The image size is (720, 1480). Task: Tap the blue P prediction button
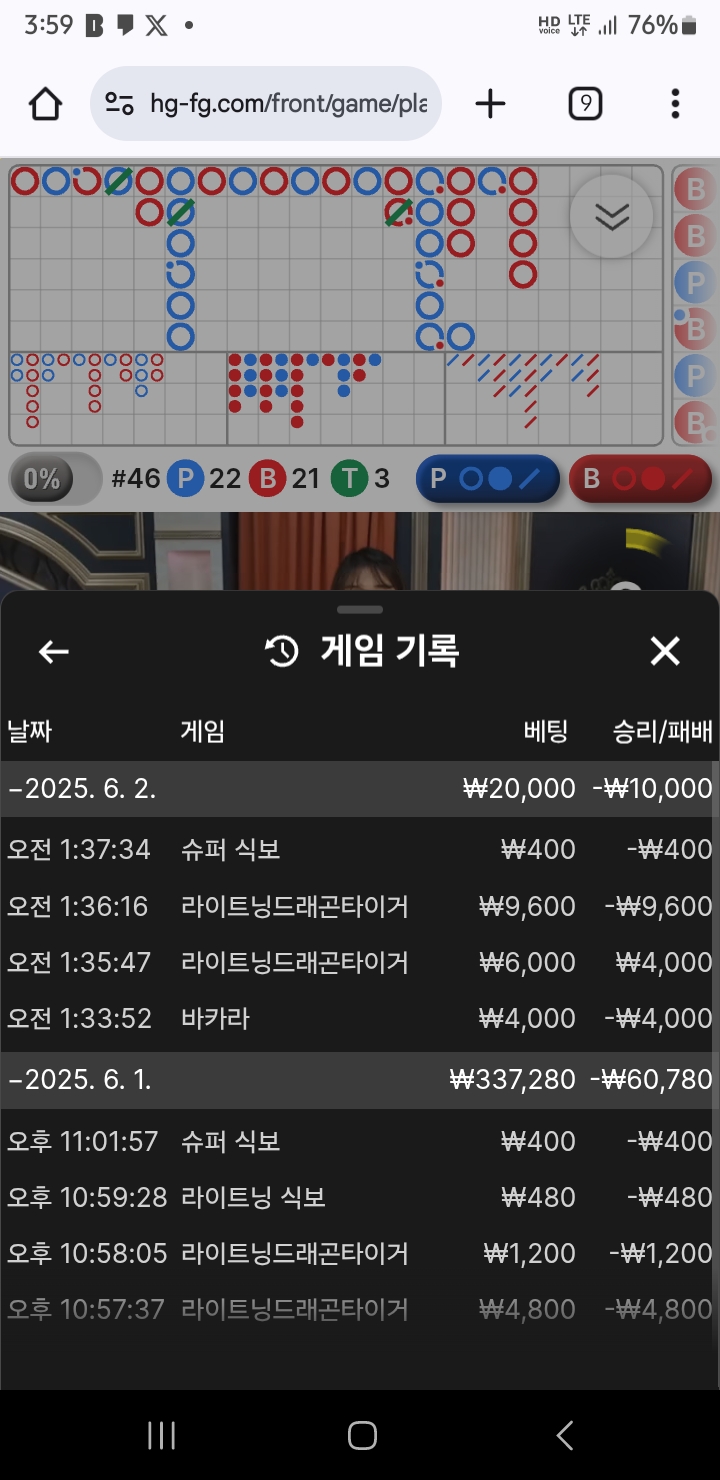(487, 479)
